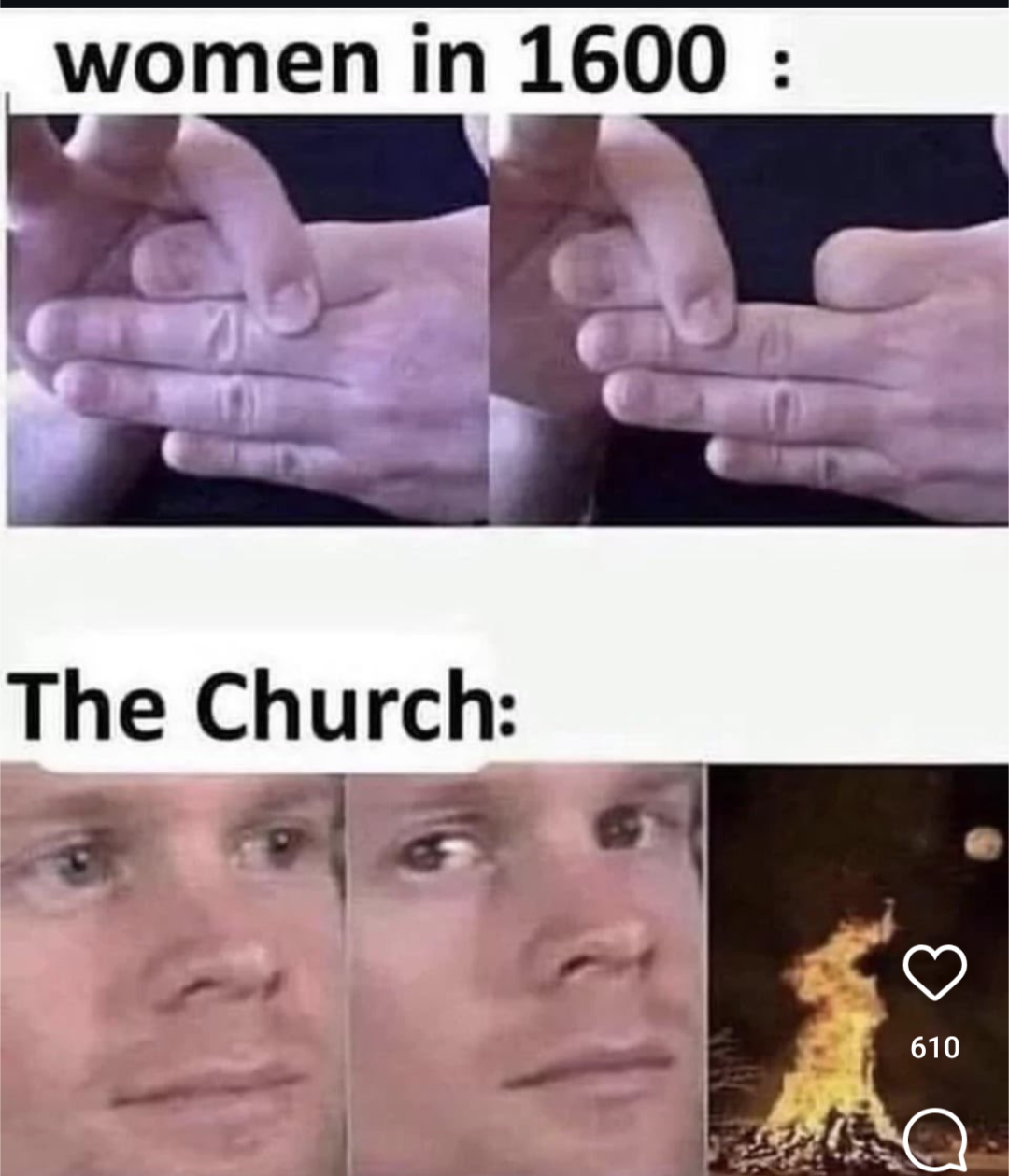Like this post with the heart icon

(934, 971)
